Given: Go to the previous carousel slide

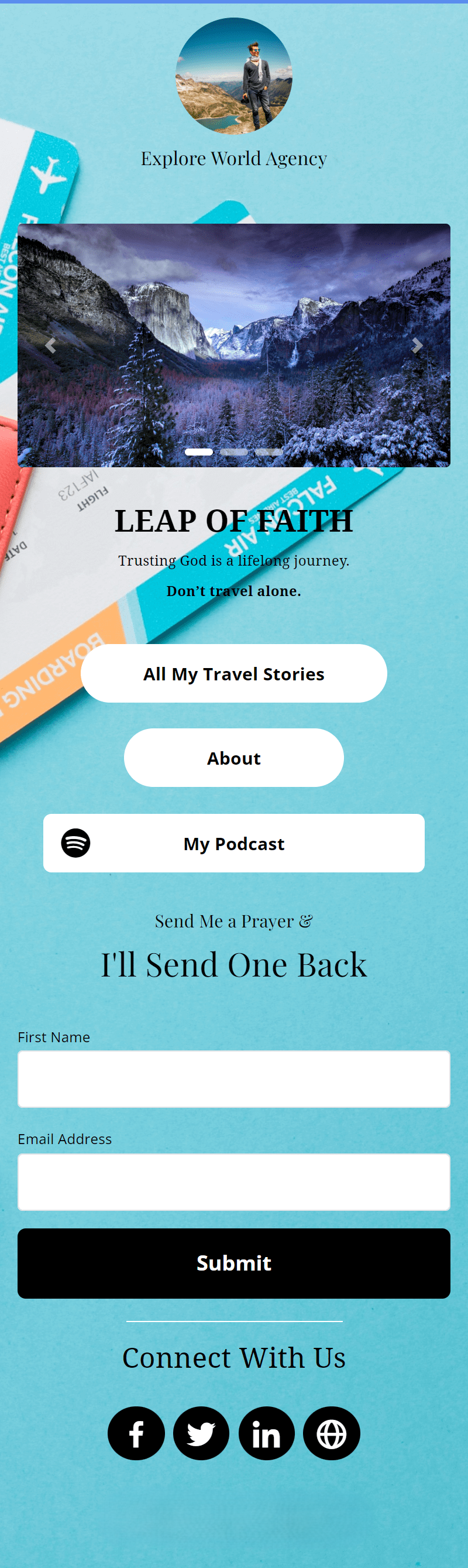Looking at the screenshot, I should coord(50,345).
